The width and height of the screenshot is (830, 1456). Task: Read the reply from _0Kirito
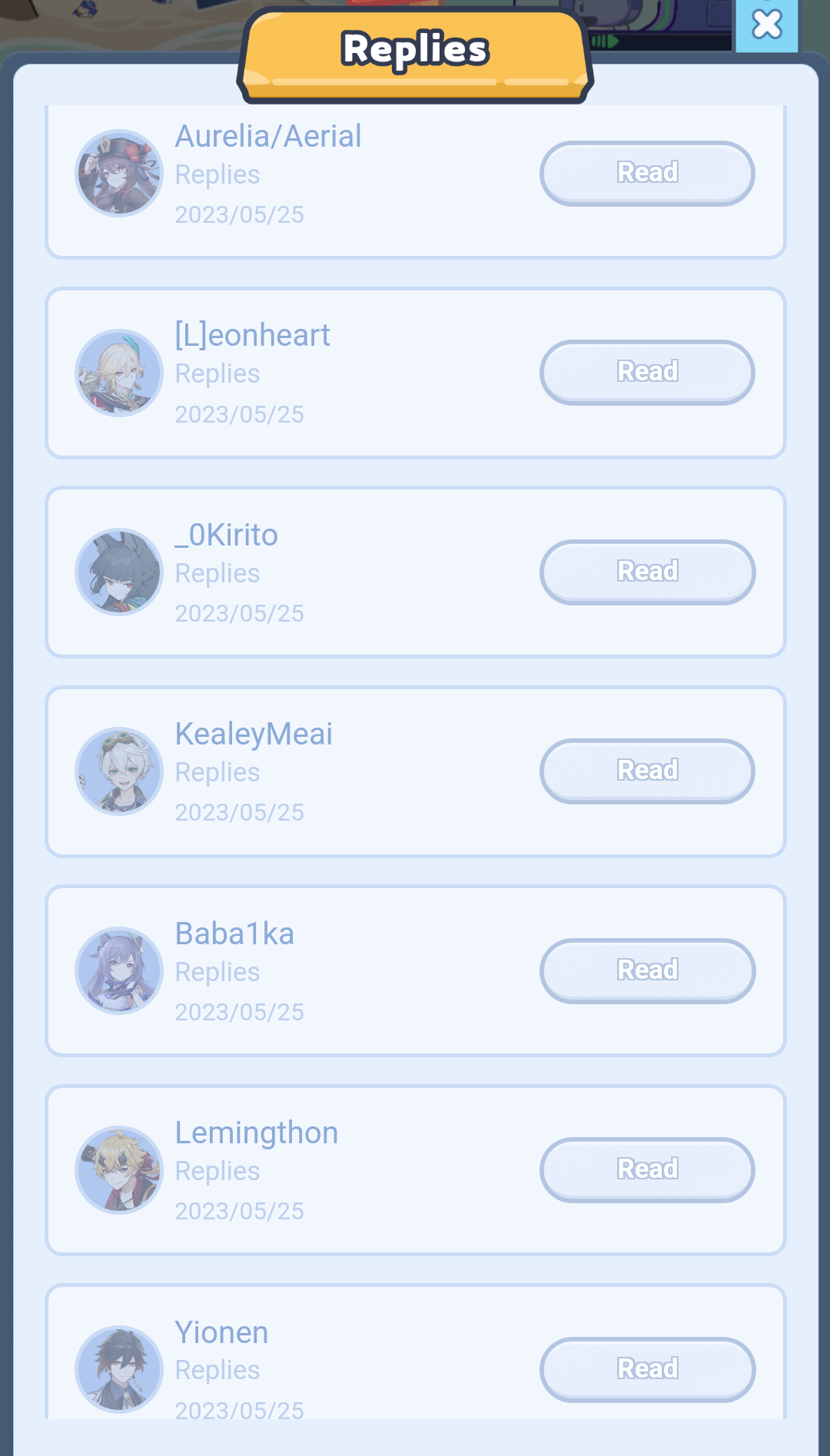click(x=647, y=572)
